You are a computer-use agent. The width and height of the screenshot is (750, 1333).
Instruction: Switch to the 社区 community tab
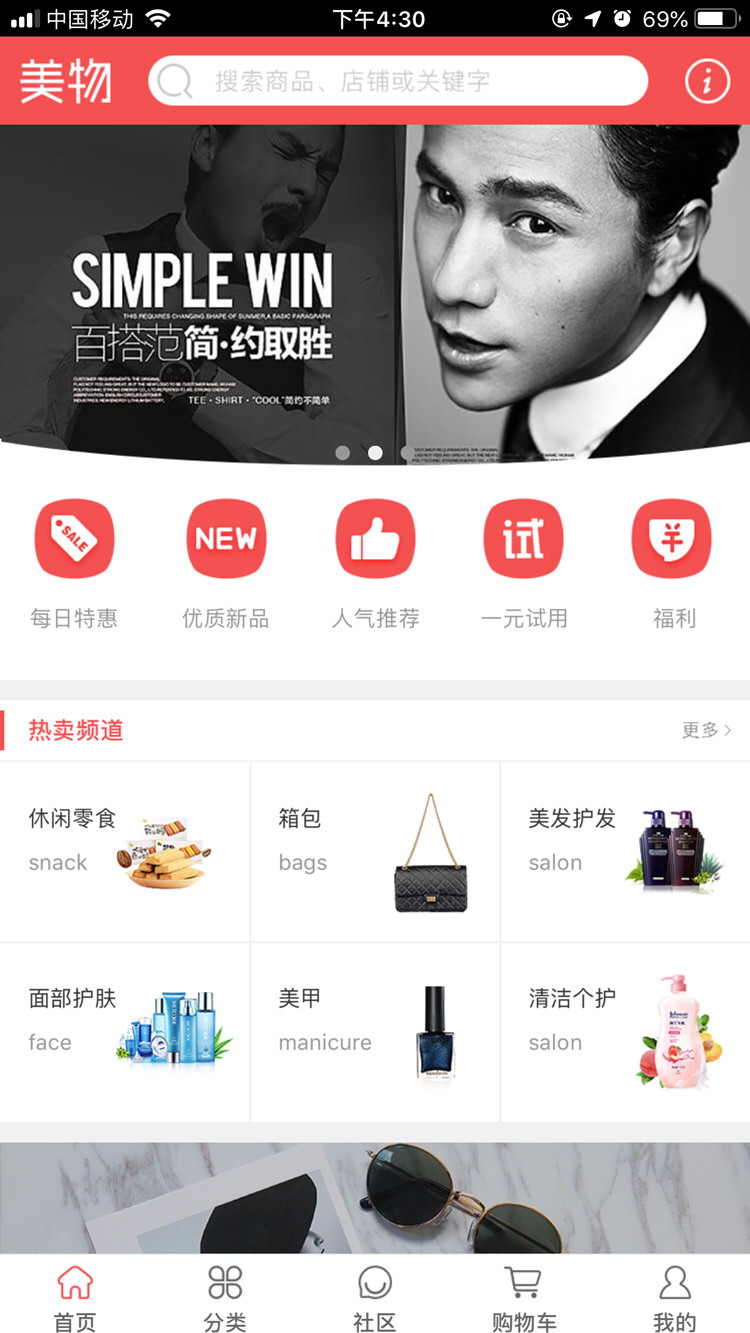click(x=375, y=1297)
